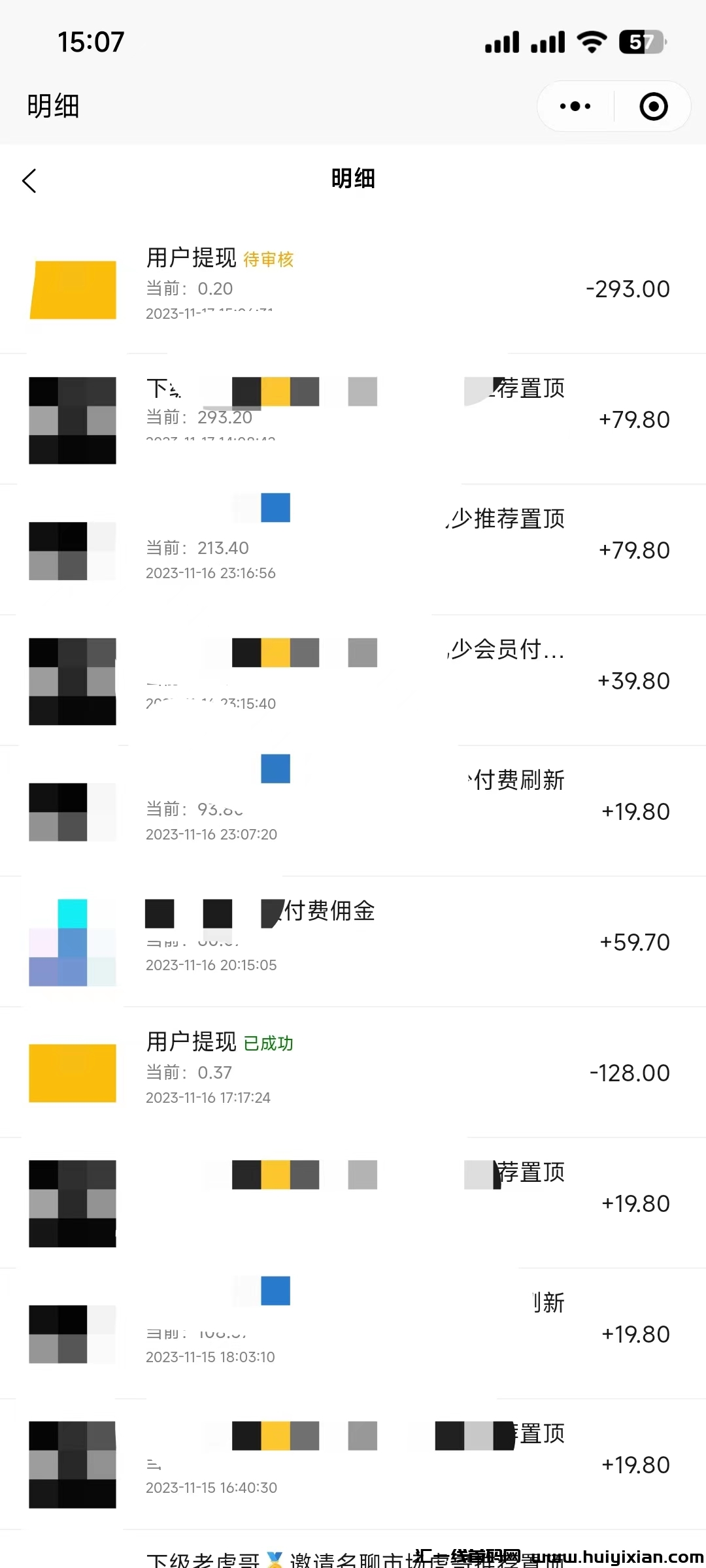Tap the timestamp 2023-11-16 17:17:24
Viewport: 706px width, 1568px height.
pos(208,1098)
